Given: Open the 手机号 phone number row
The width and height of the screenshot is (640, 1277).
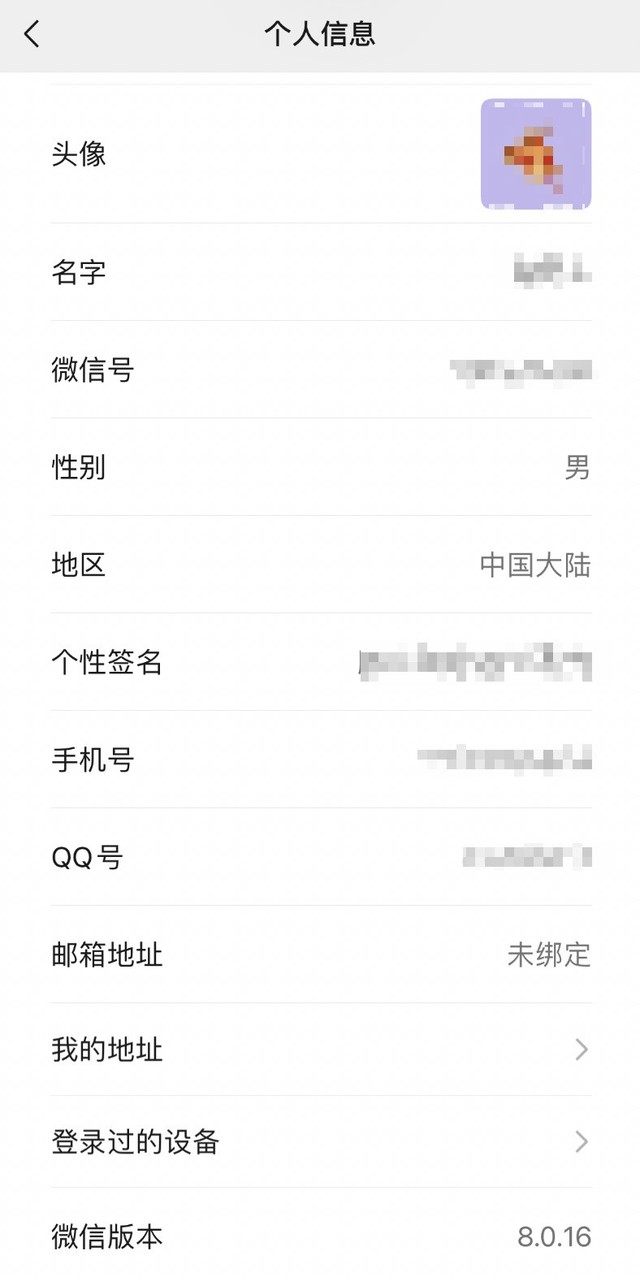Looking at the screenshot, I should click(x=320, y=760).
